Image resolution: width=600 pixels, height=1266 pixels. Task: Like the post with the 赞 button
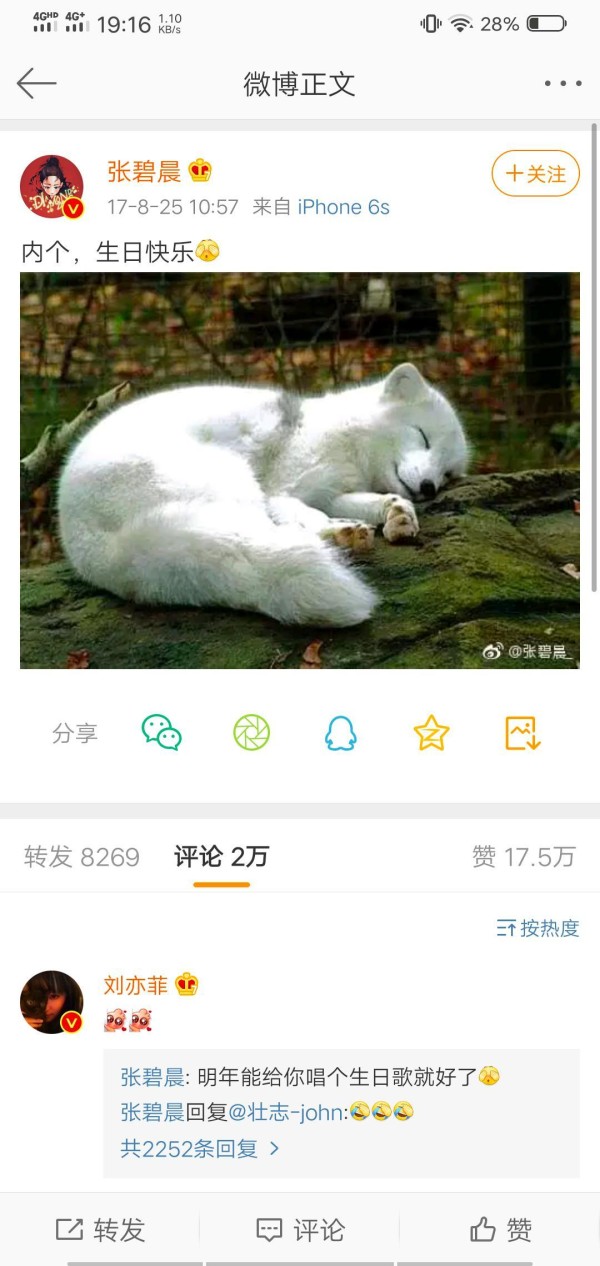pos(500,1230)
